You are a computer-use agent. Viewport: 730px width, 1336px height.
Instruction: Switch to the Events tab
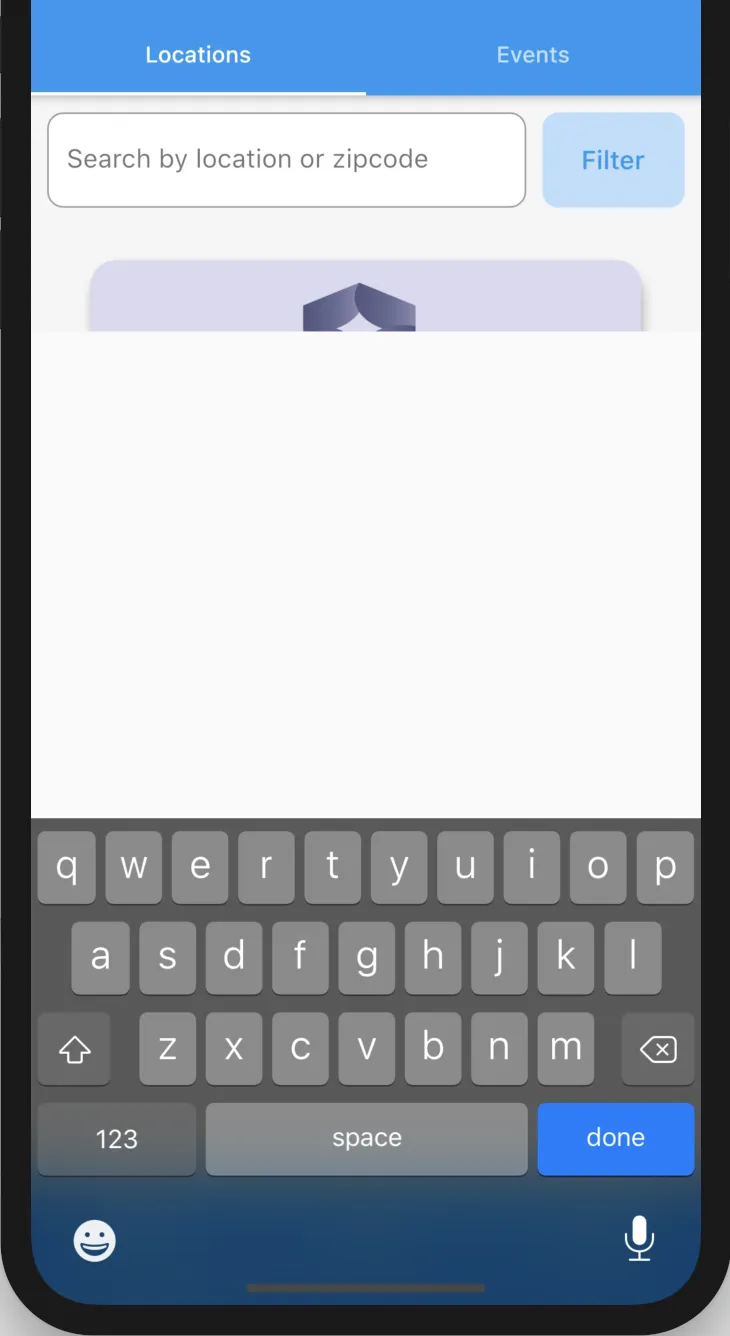click(533, 55)
